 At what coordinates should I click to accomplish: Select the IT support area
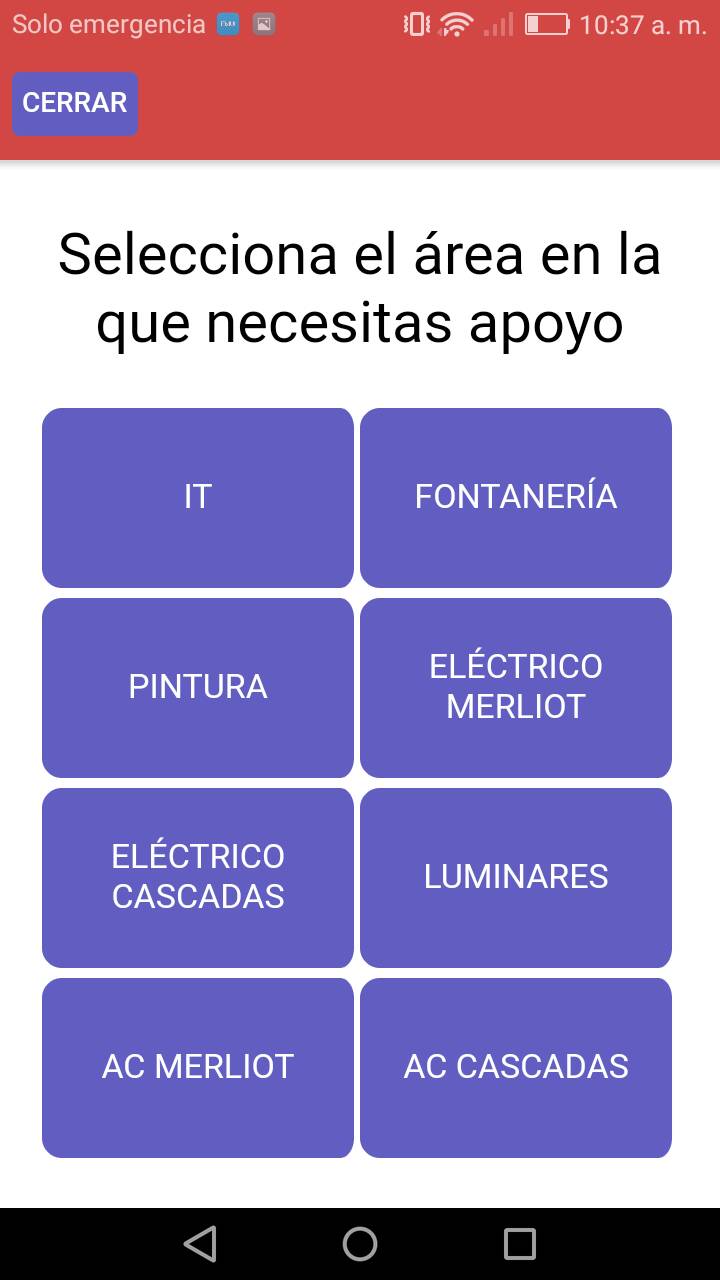point(198,497)
